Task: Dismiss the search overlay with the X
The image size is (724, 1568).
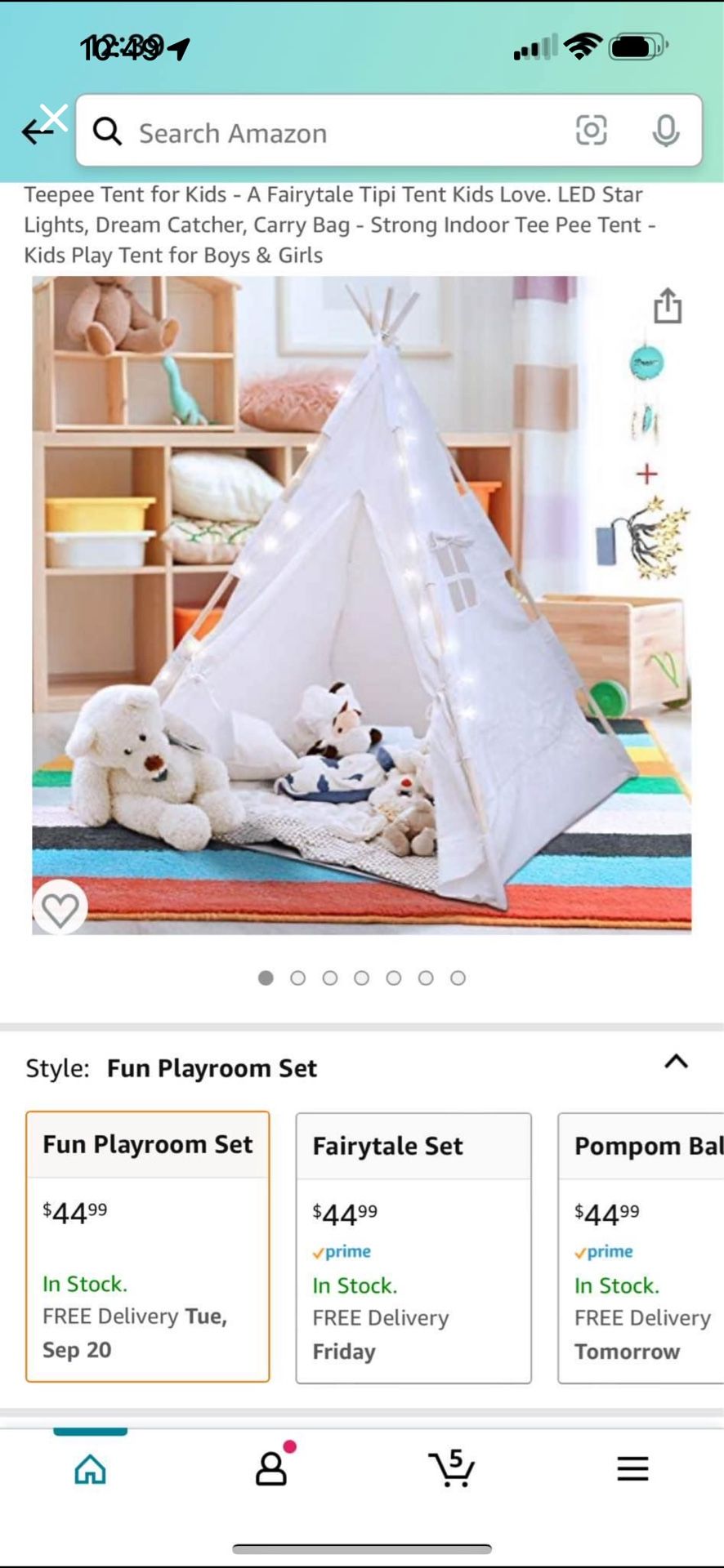Action: click(x=53, y=117)
